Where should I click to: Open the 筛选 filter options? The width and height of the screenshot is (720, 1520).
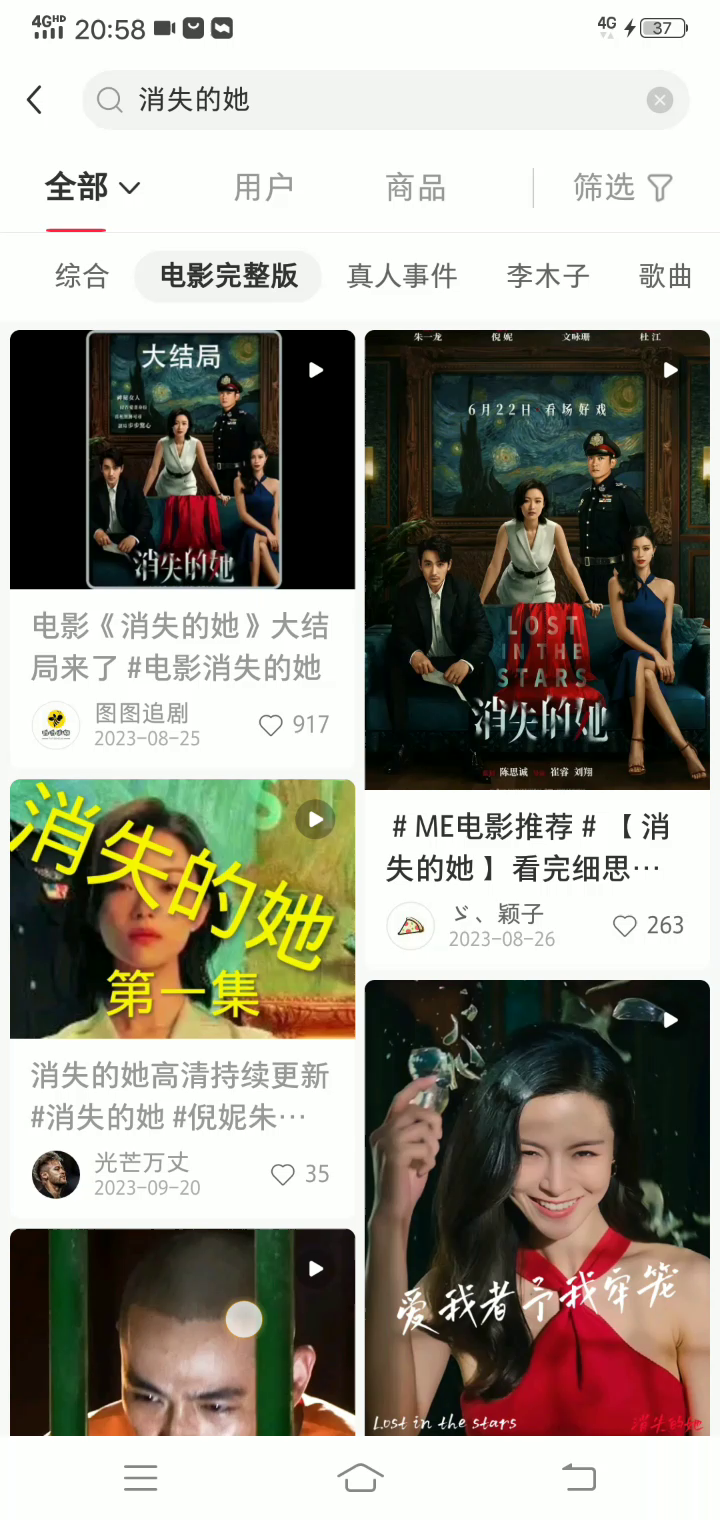[x=622, y=188]
